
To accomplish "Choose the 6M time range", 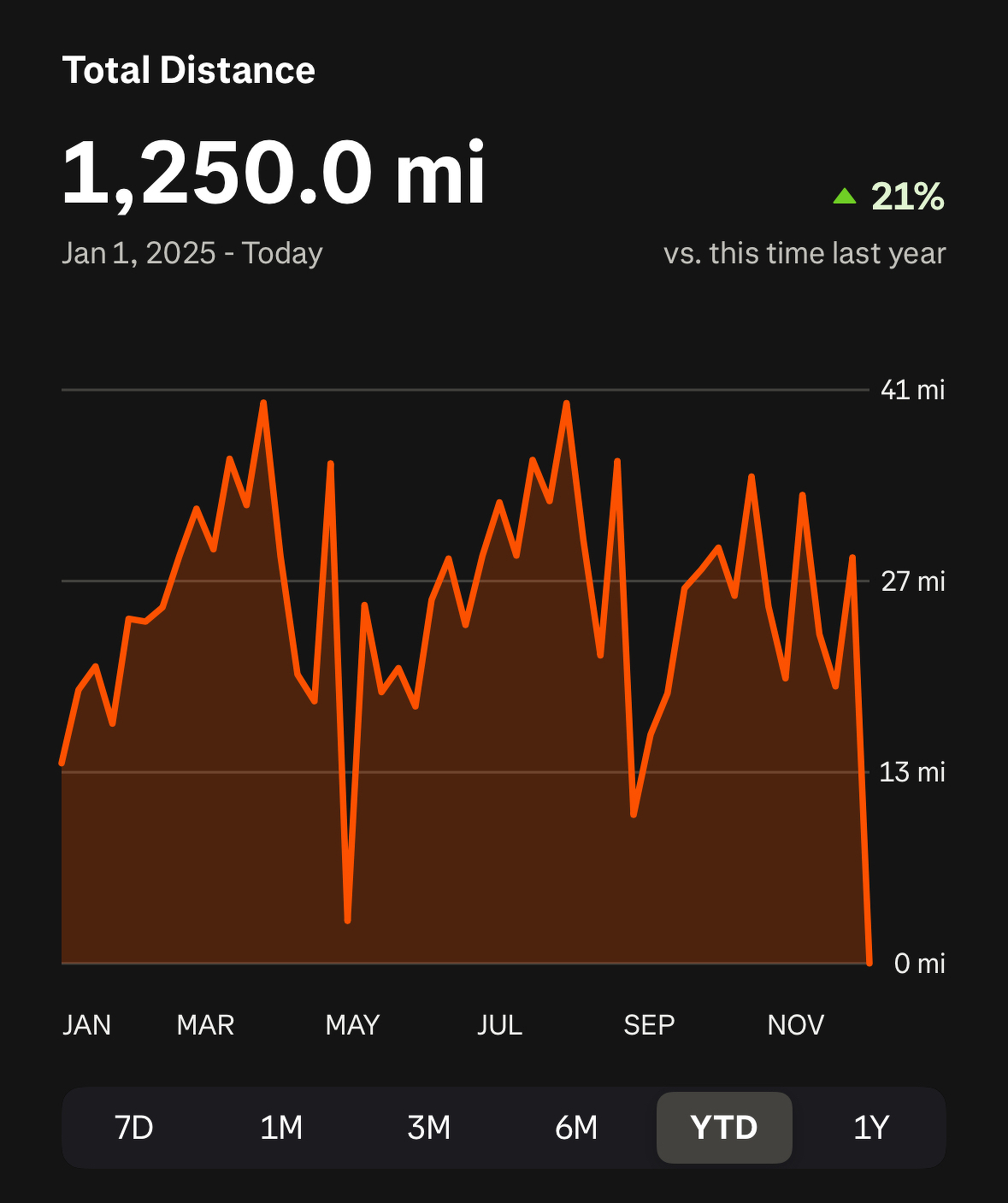I will [576, 1128].
